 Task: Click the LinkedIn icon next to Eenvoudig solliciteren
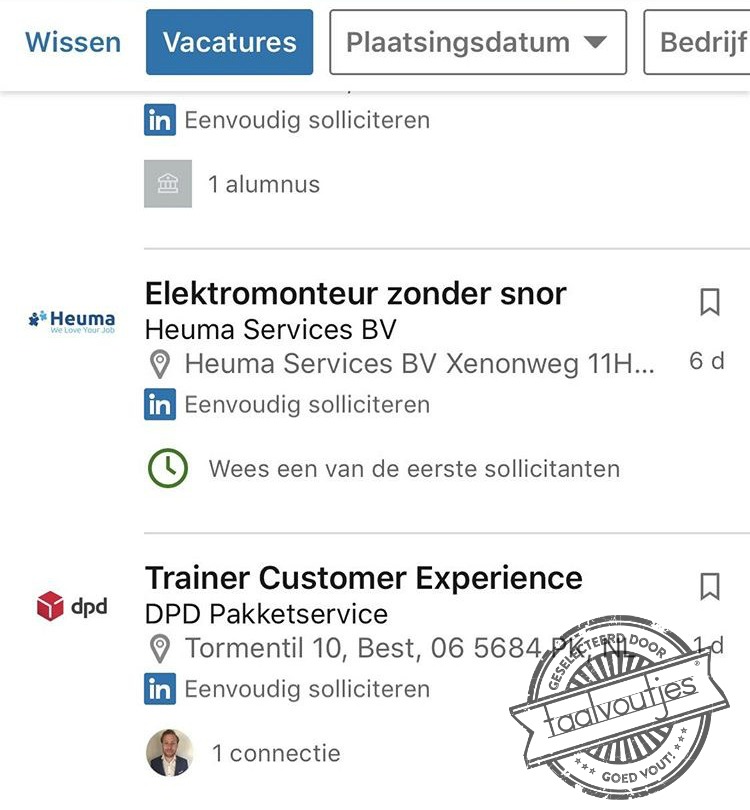tap(160, 119)
